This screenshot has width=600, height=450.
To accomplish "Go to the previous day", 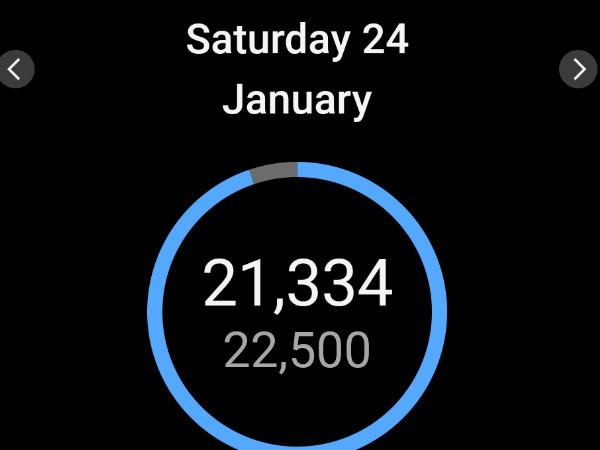I will coord(16,69).
